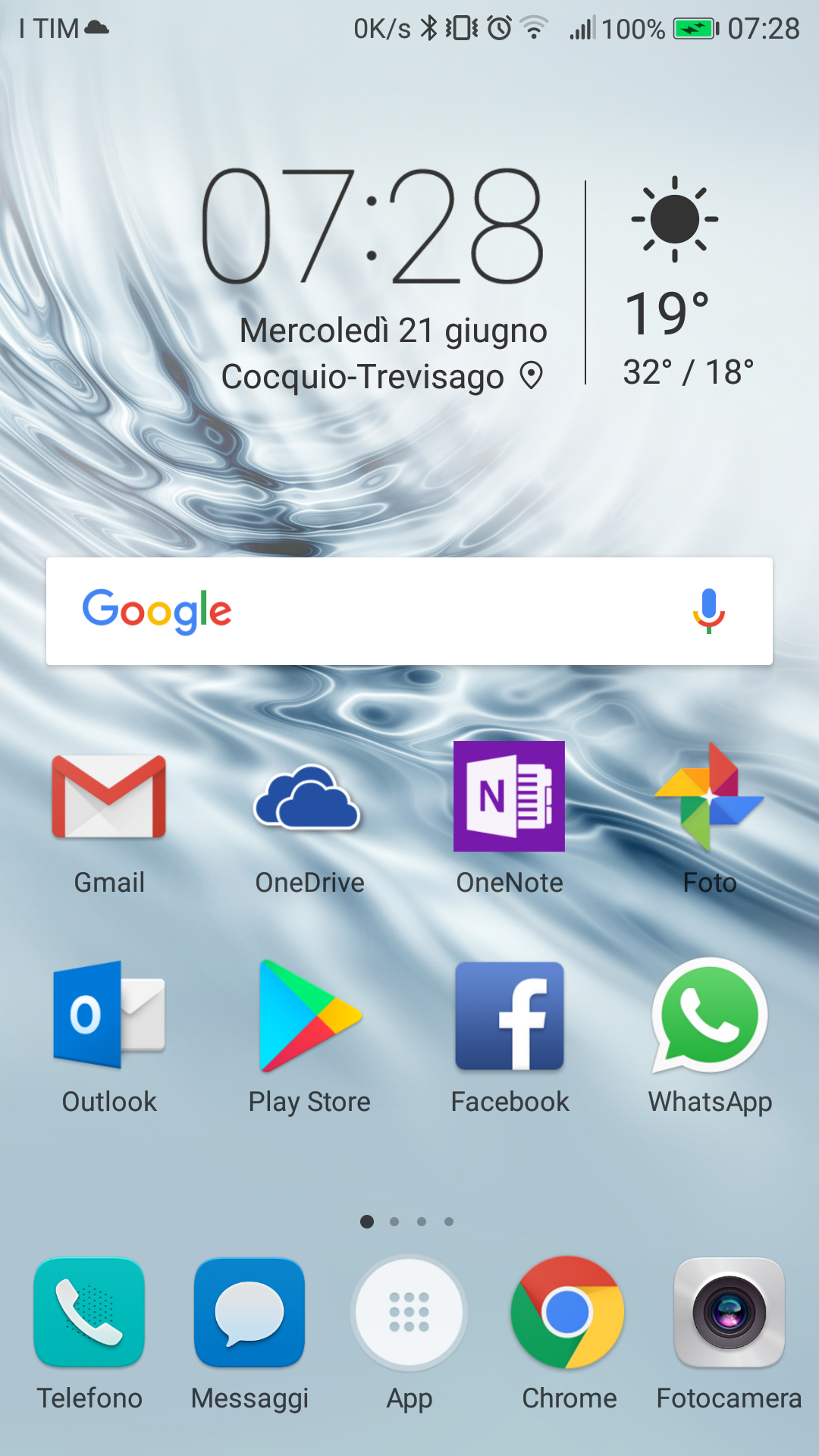This screenshot has height=1456, width=819.
Task: Start Google voice search with the microphone
Action: click(709, 611)
